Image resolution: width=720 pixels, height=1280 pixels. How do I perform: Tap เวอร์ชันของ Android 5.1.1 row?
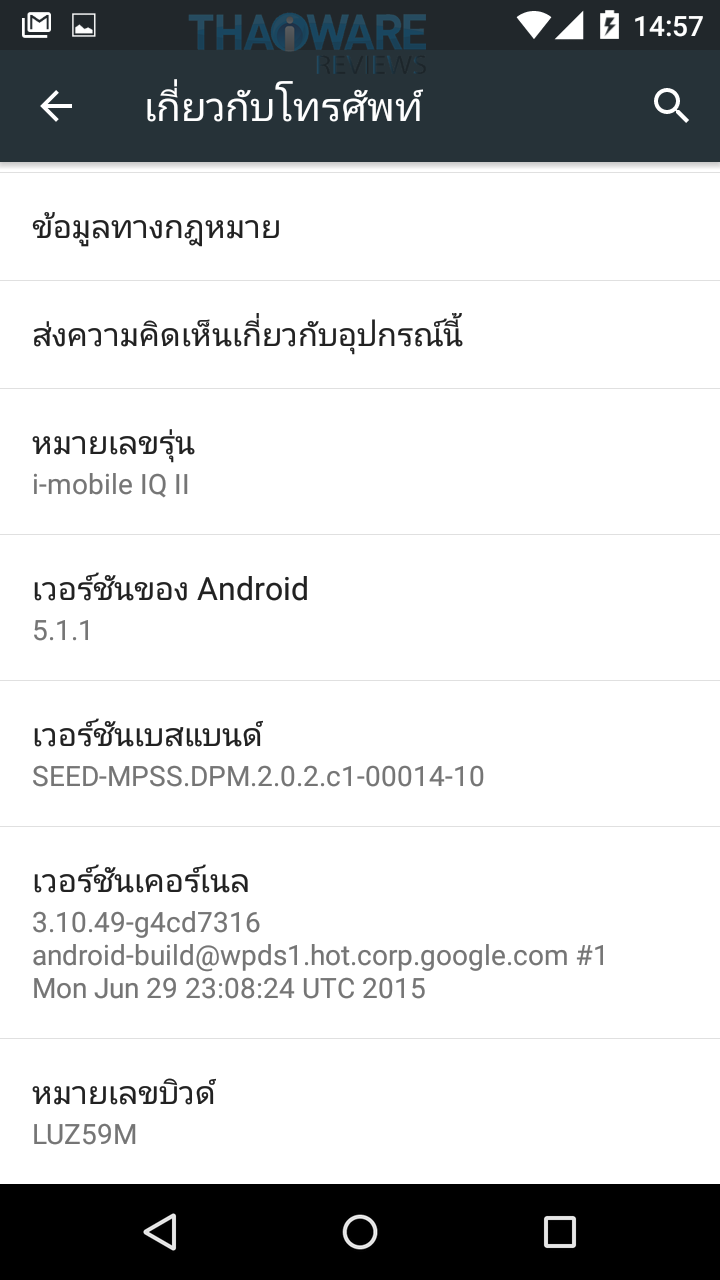360,608
